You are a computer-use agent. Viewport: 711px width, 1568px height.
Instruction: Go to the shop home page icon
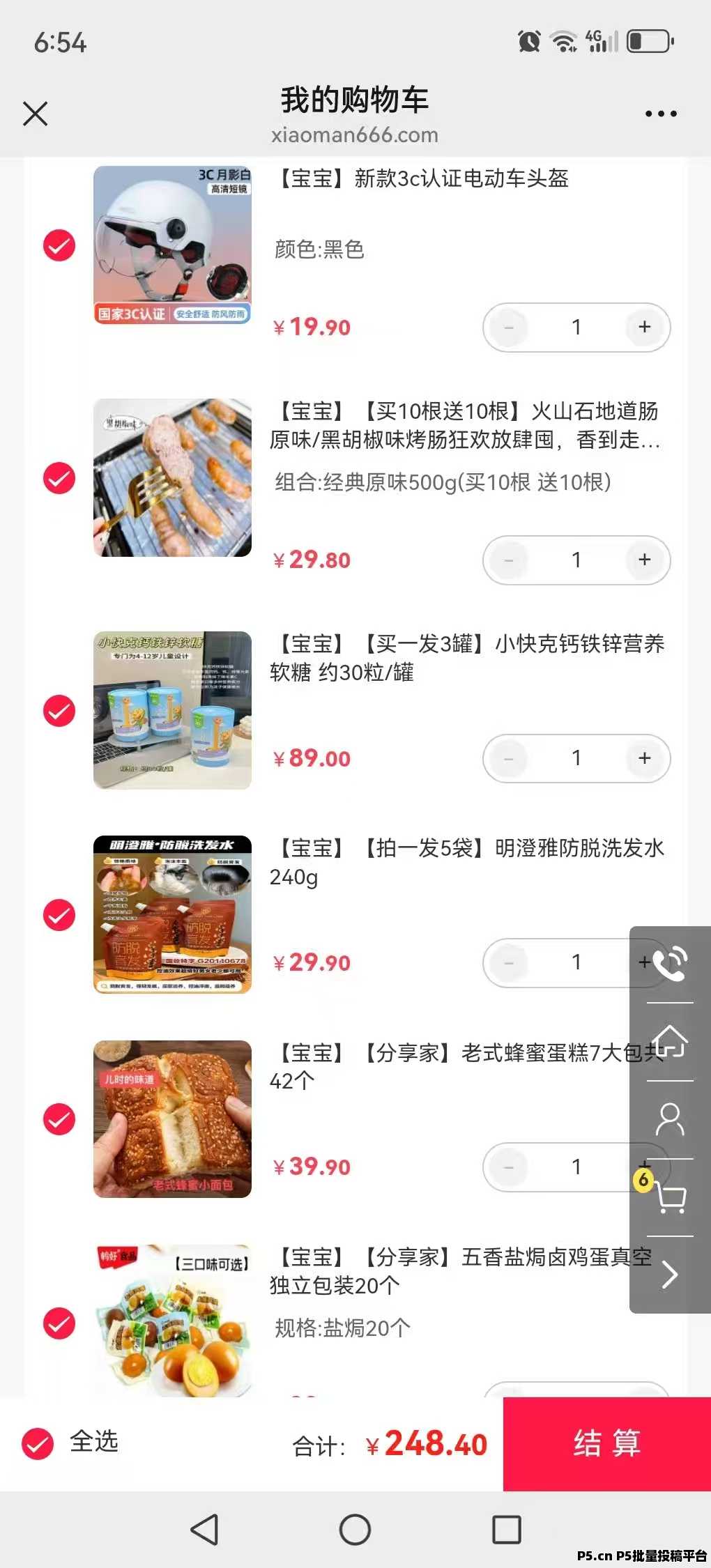click(x=669, y=1042)
